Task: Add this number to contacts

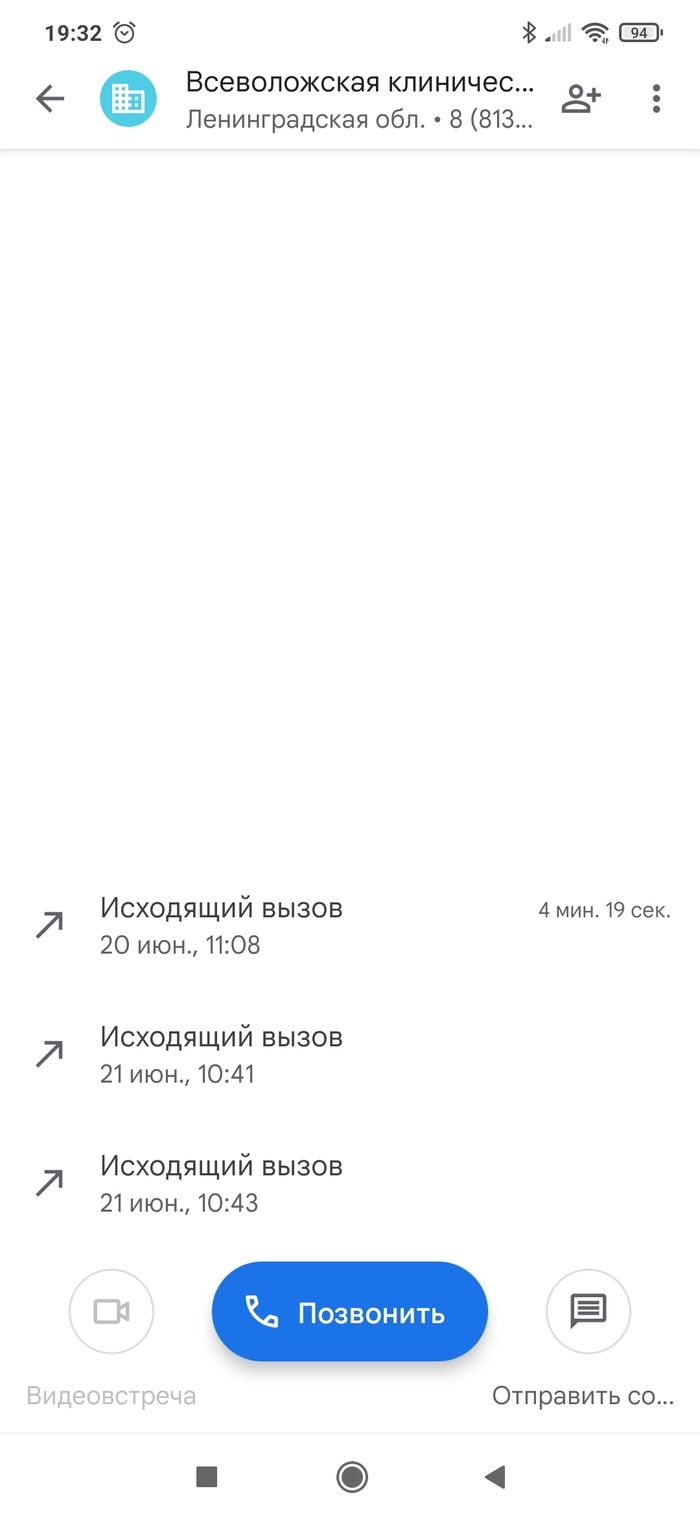Action: tap(580, 98)
